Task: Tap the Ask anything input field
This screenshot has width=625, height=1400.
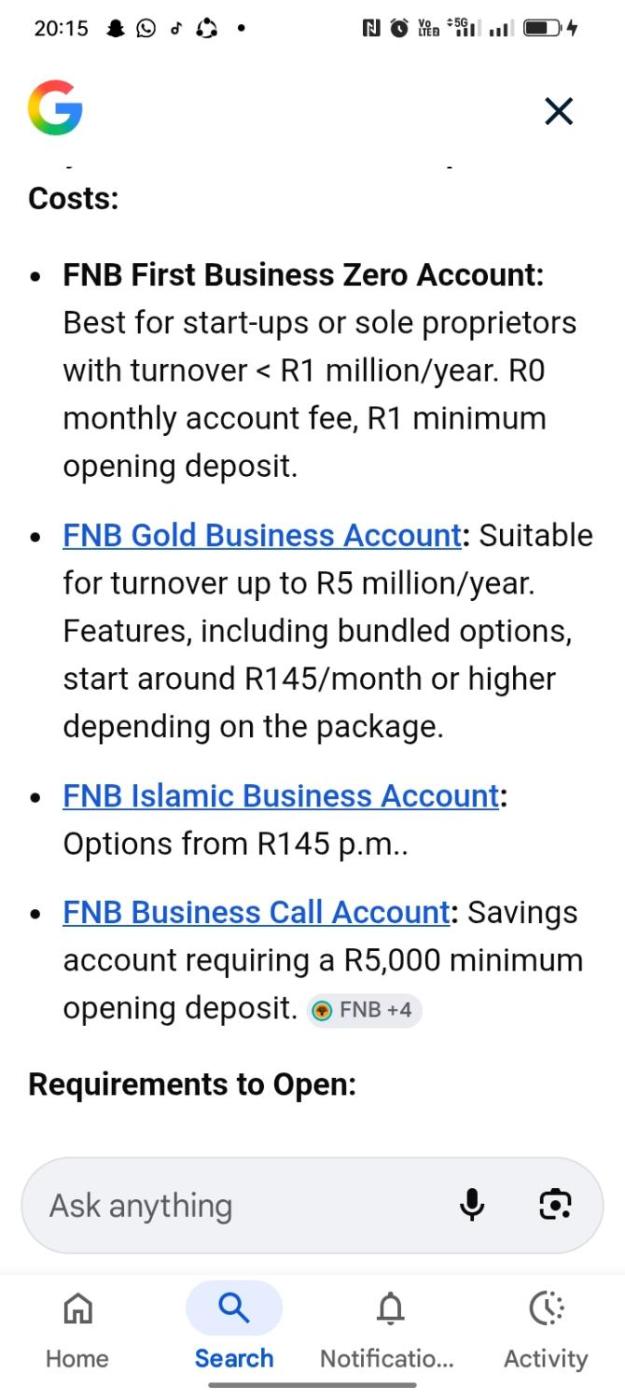Action: pos(240,1205)
